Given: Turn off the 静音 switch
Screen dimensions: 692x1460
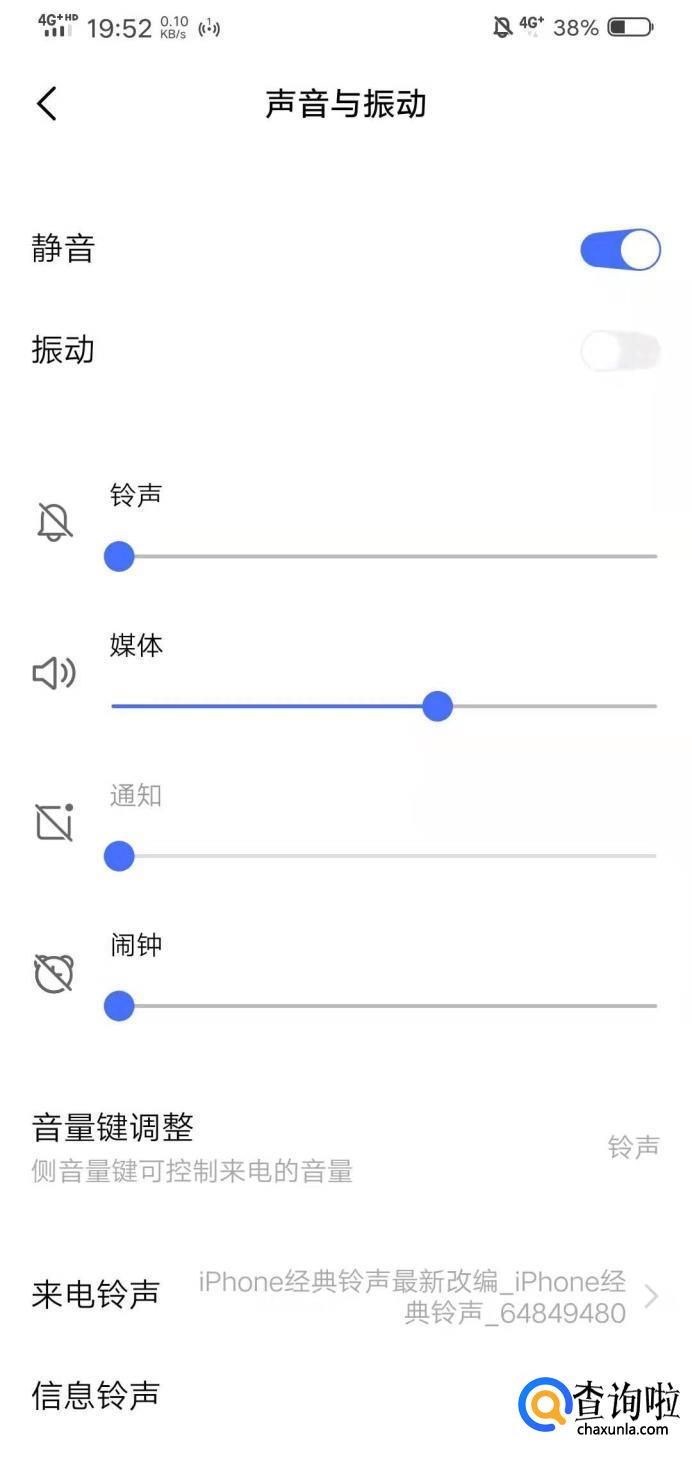Looking at the screenshot, I should coord(620,250).
